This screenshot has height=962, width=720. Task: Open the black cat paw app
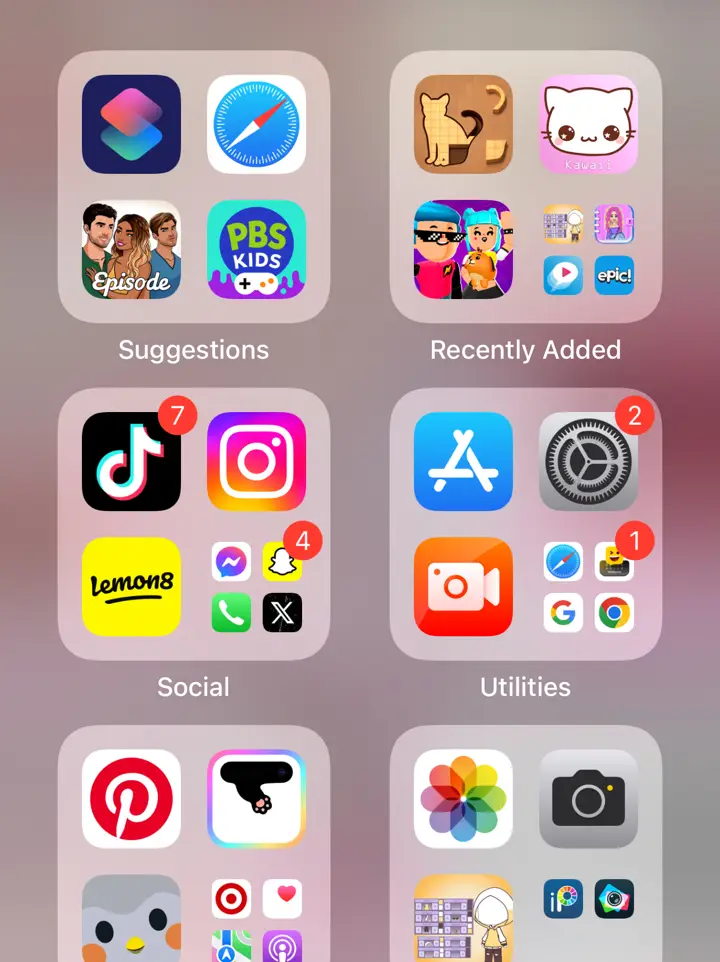tap(256, 798)
